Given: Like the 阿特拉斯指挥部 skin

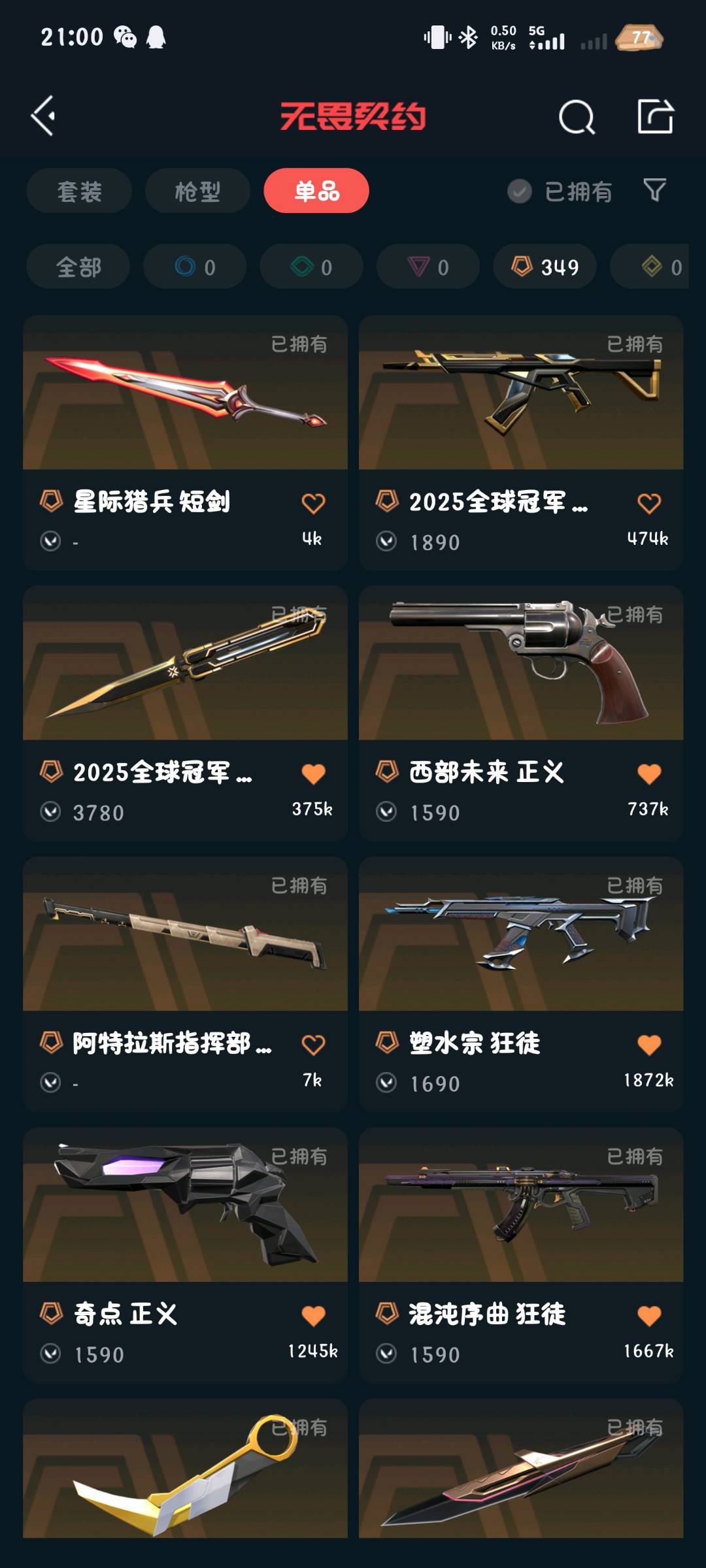Looking at the screenshot, I should (x=313, y=1045).
